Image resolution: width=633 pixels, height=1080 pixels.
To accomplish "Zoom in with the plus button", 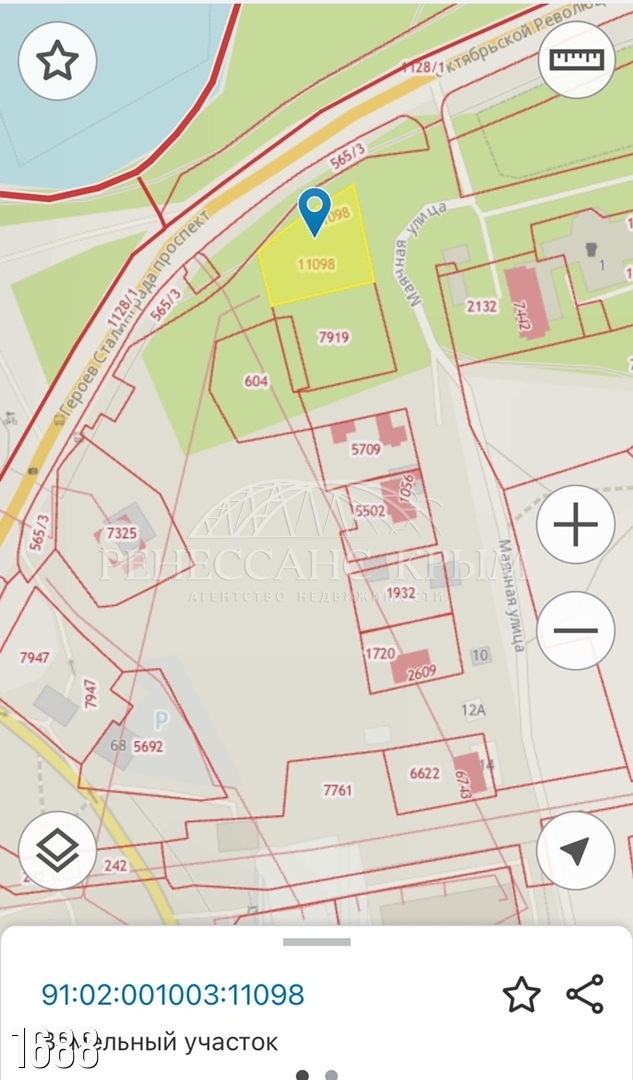I will coord(575,524).
